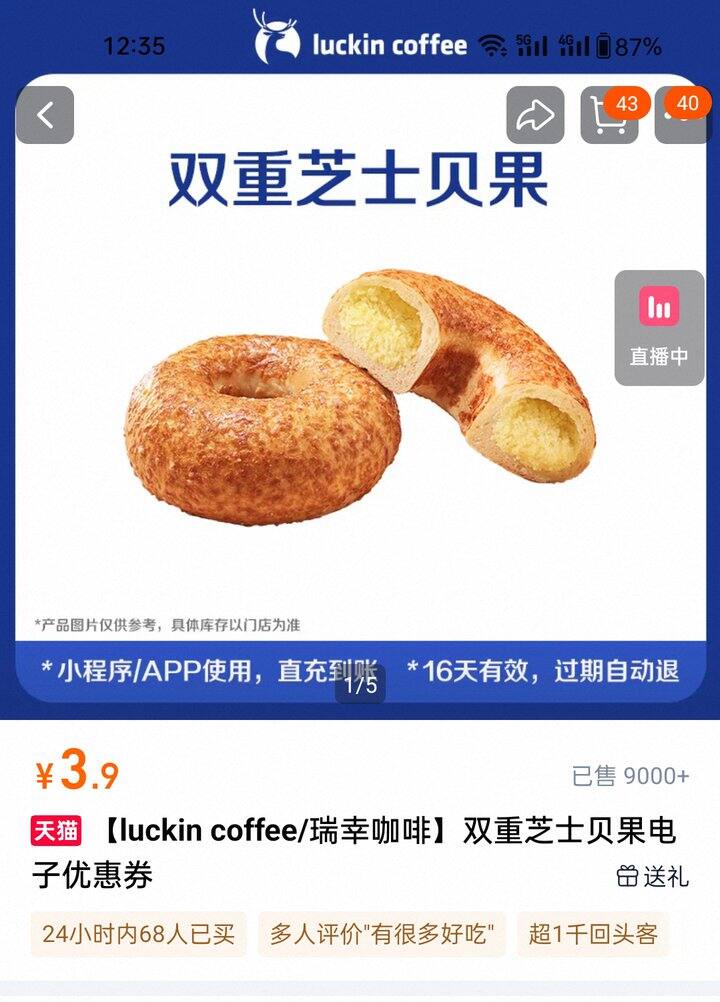Open the 24小时内68人已买 chip
Screen dimensions: 720x1002
(138, 934)
